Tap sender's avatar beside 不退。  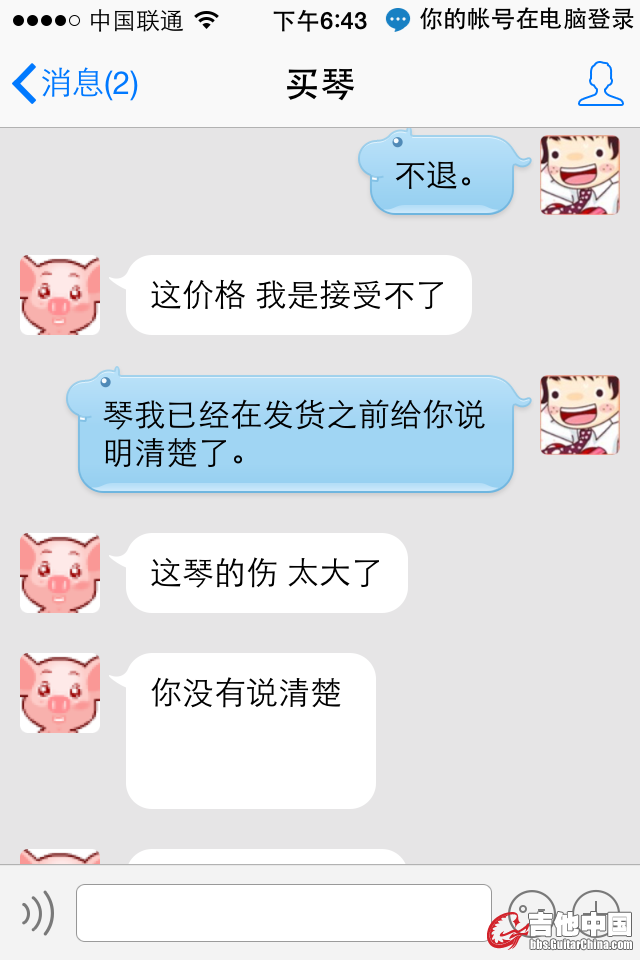(580, 175)
